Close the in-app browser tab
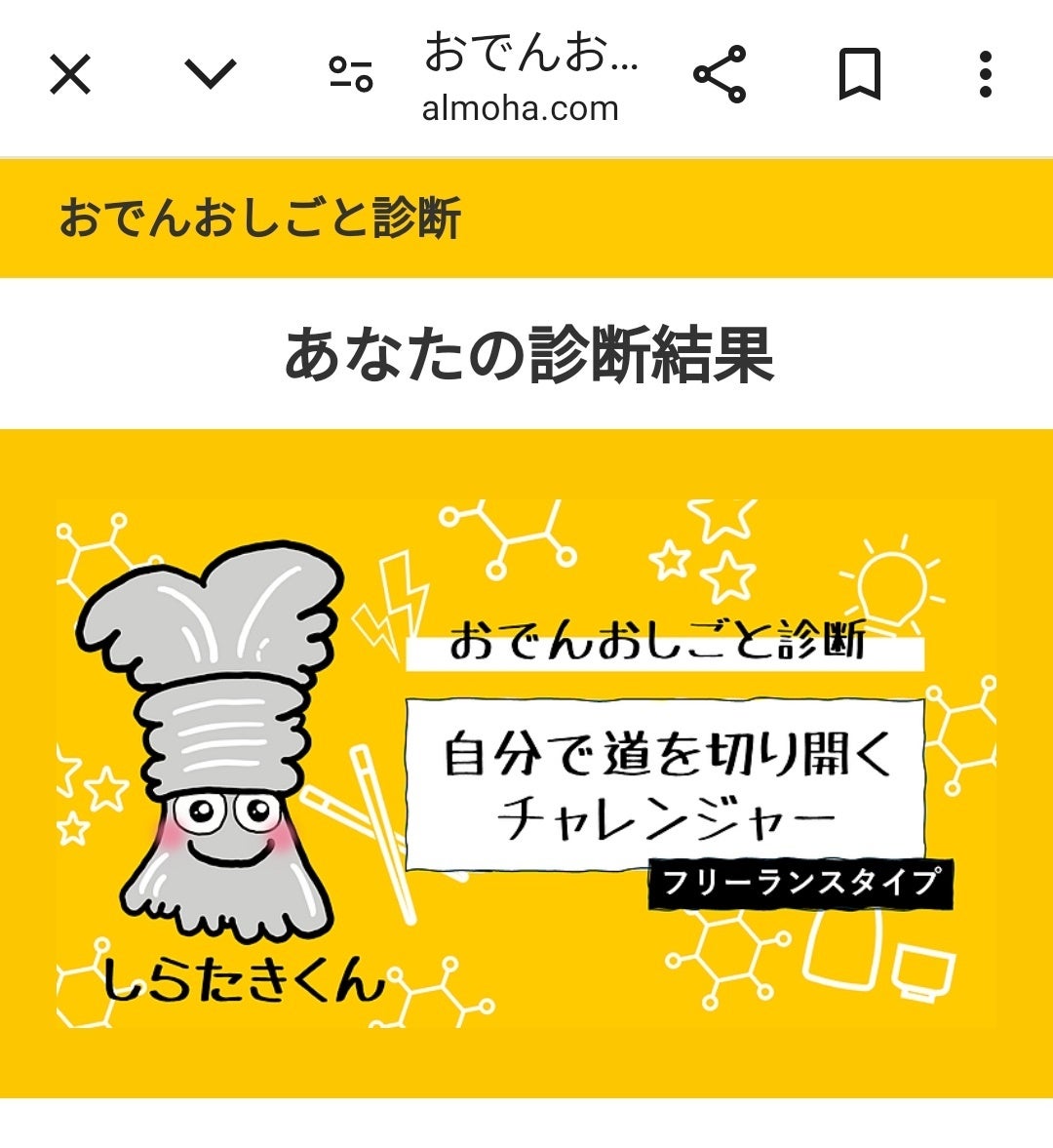 coord(70,75)
